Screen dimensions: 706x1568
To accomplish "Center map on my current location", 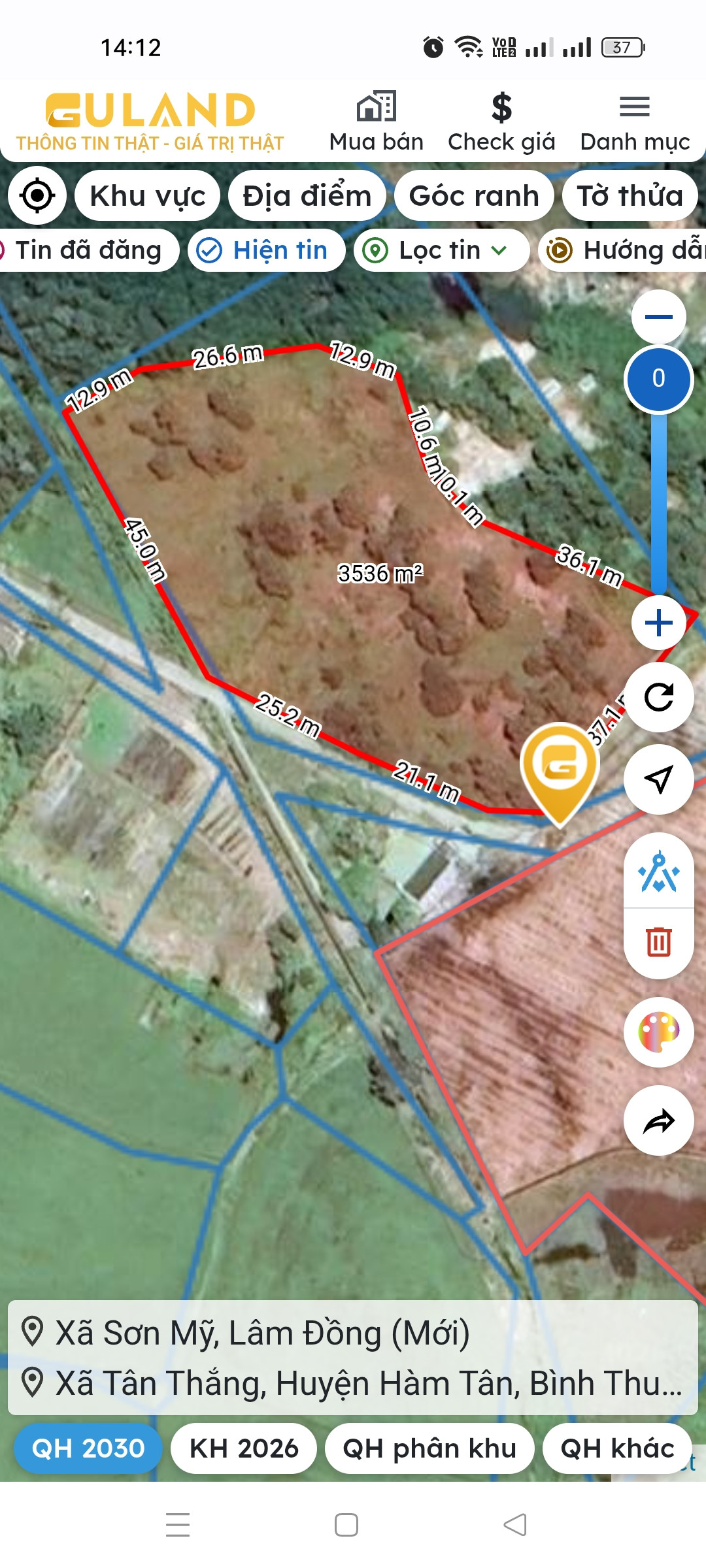I will (37, 195).
